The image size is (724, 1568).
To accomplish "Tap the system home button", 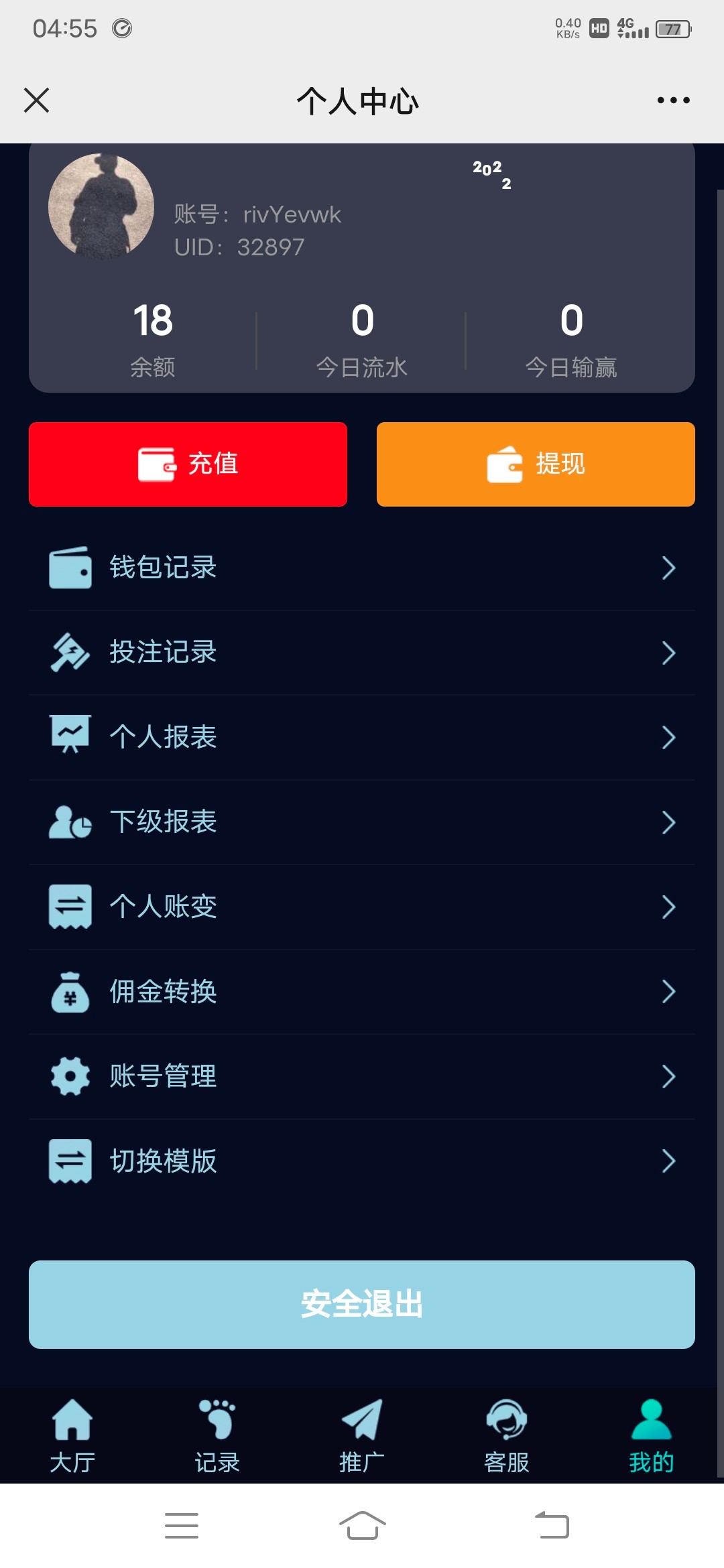I will click(362, 1526).
